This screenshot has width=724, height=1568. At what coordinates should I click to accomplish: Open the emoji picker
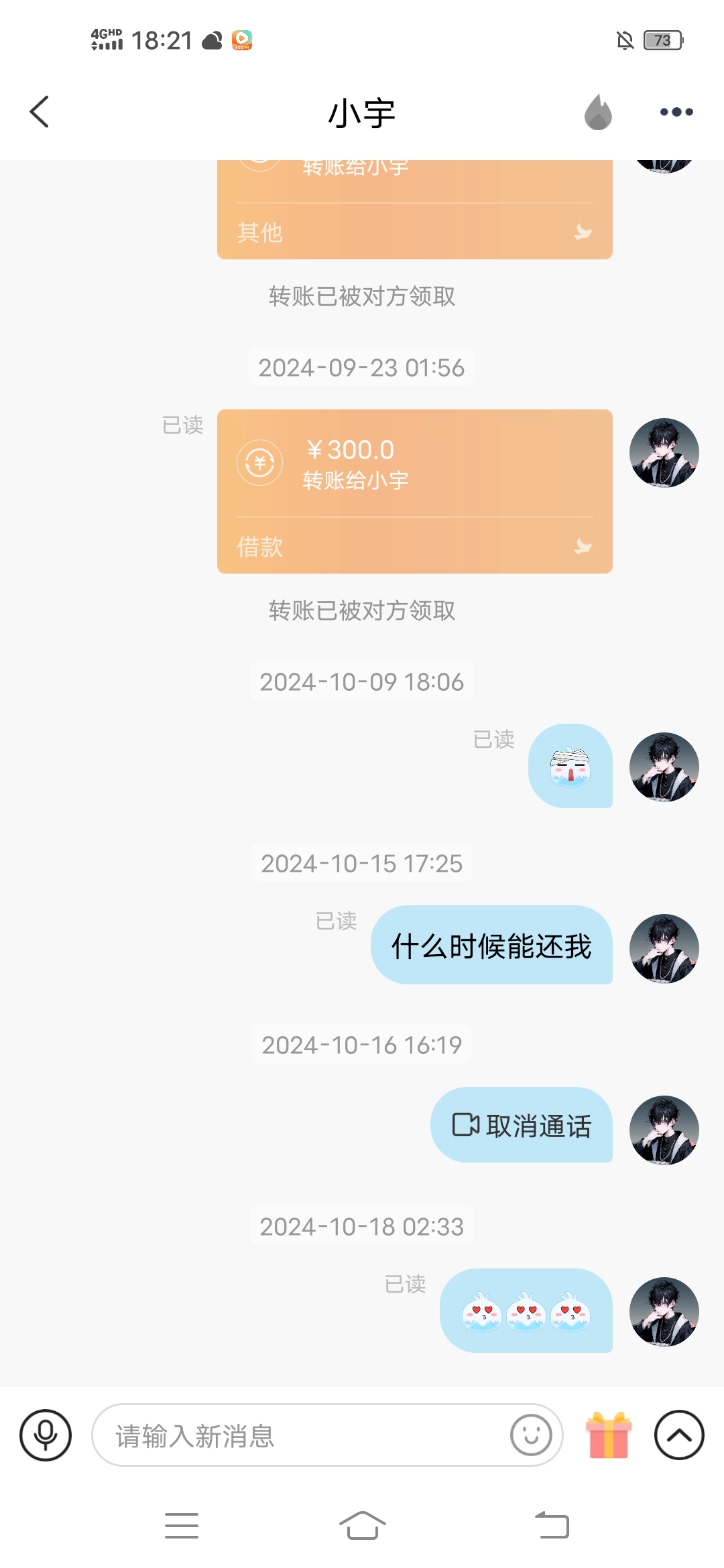tap(531, 1435)
